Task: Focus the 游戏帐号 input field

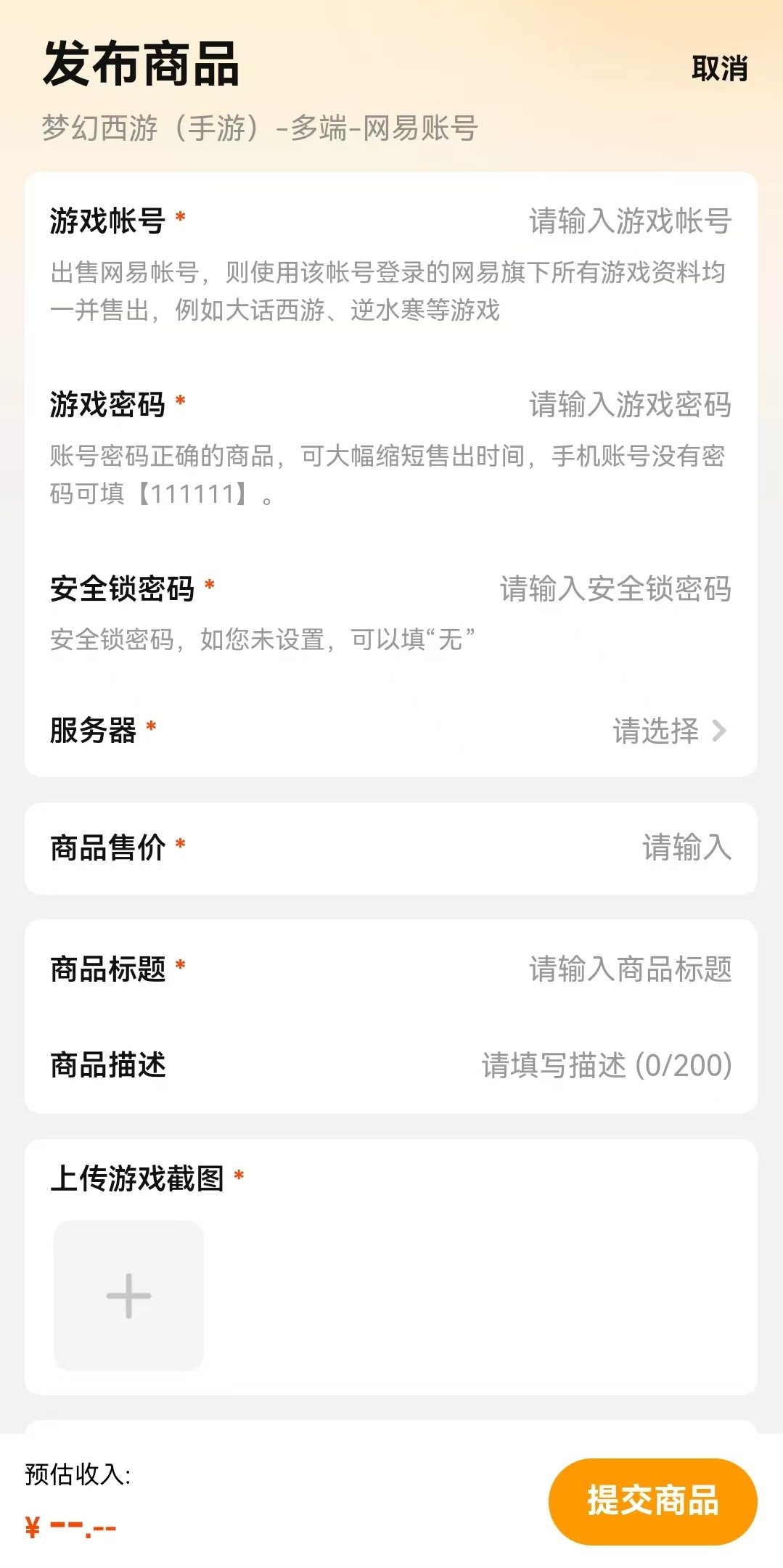Action: (x=629, y=221)
